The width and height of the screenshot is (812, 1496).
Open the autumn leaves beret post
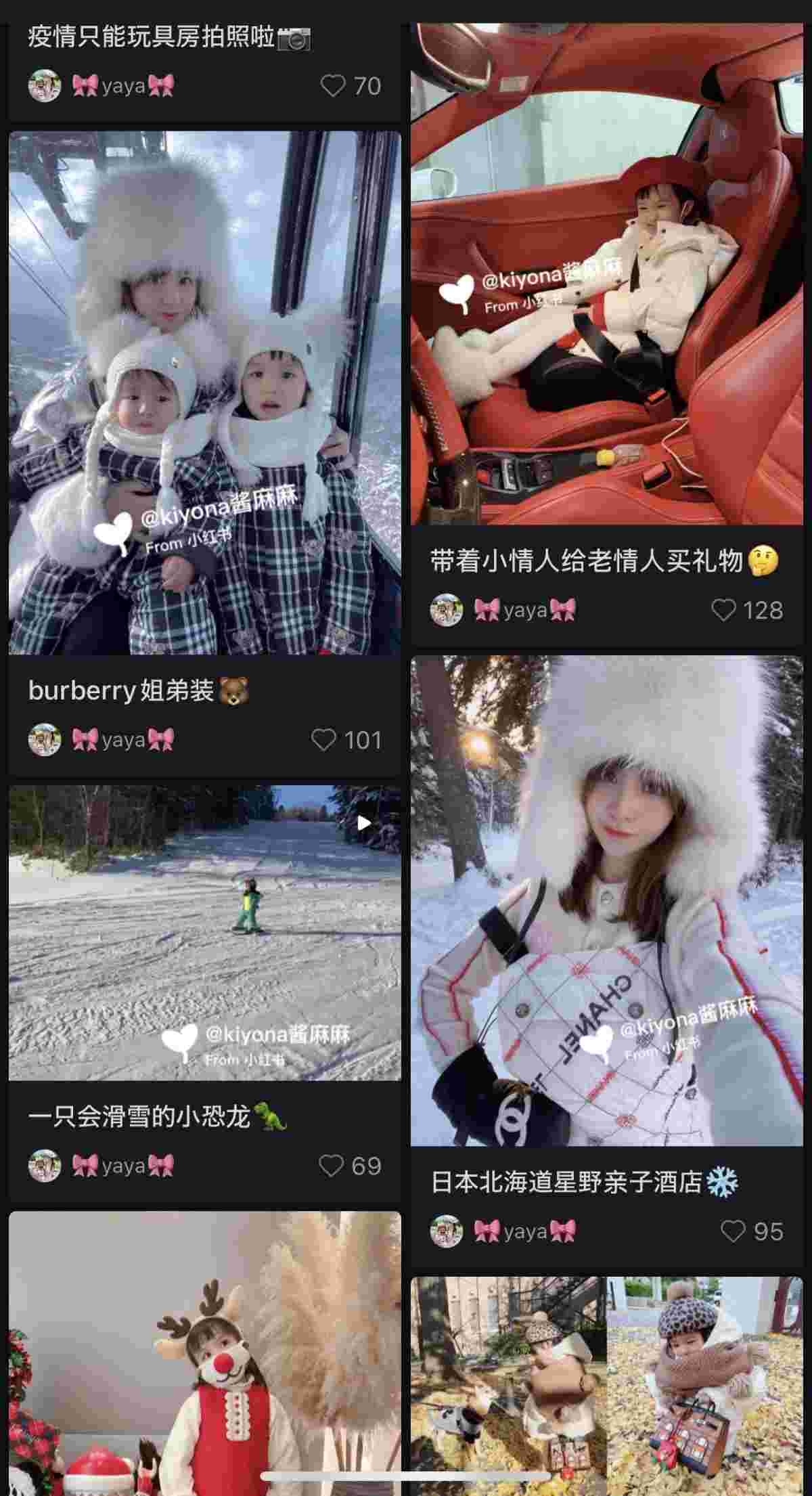point(606,1386)
